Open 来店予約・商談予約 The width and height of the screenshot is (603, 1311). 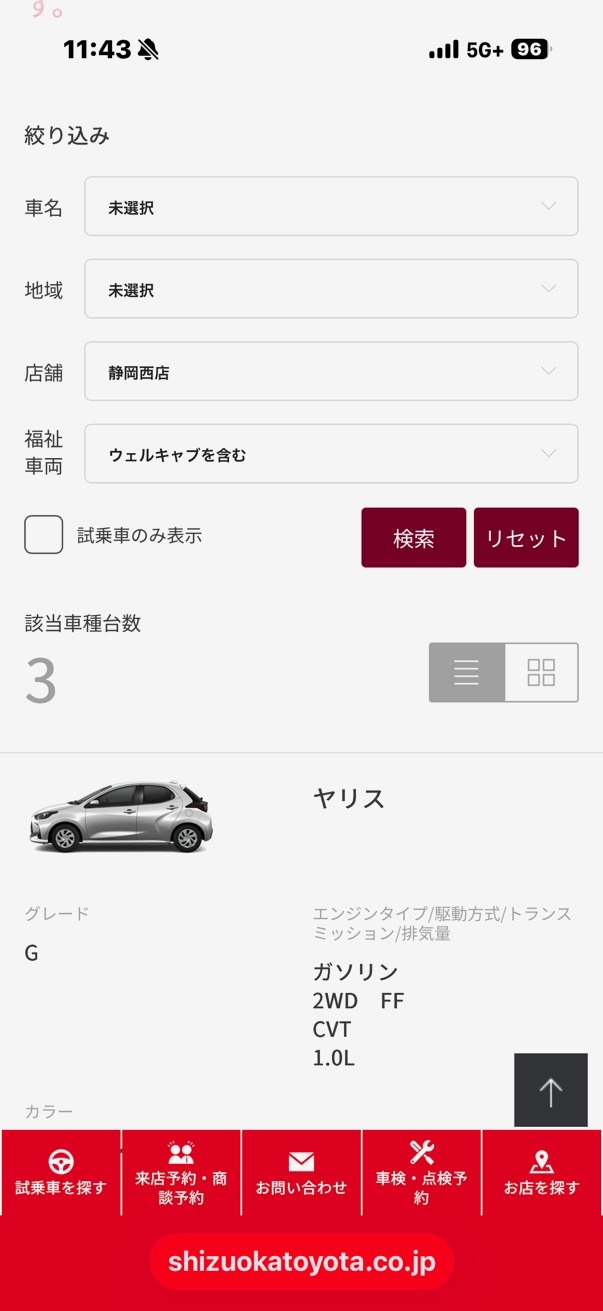(x=181, y=1174)
